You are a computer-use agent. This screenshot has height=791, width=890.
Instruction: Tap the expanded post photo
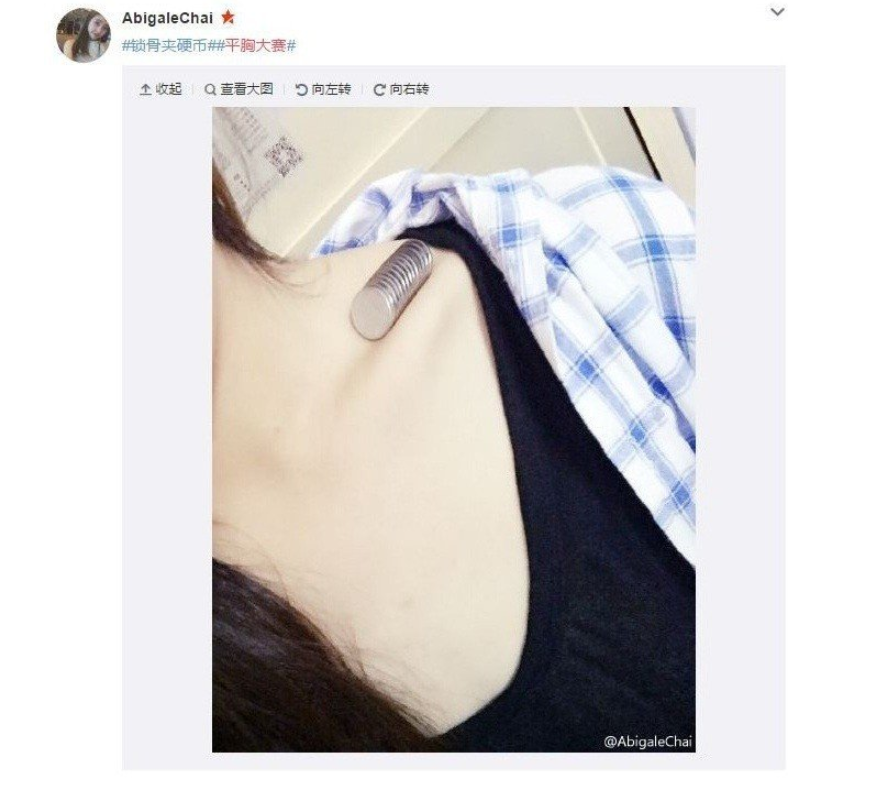point(453,430)
